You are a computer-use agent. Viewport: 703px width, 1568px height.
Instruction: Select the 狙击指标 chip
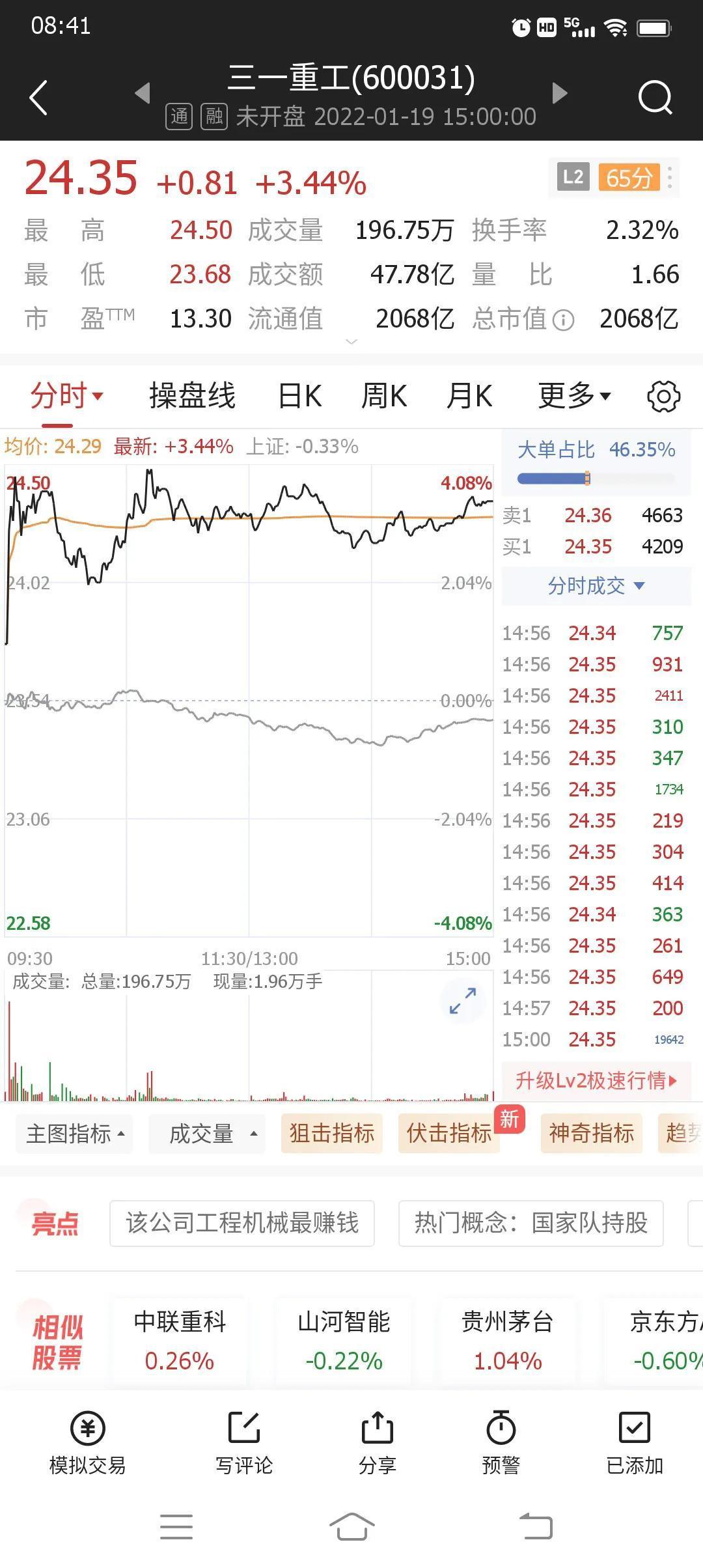tap(331, 1134)
